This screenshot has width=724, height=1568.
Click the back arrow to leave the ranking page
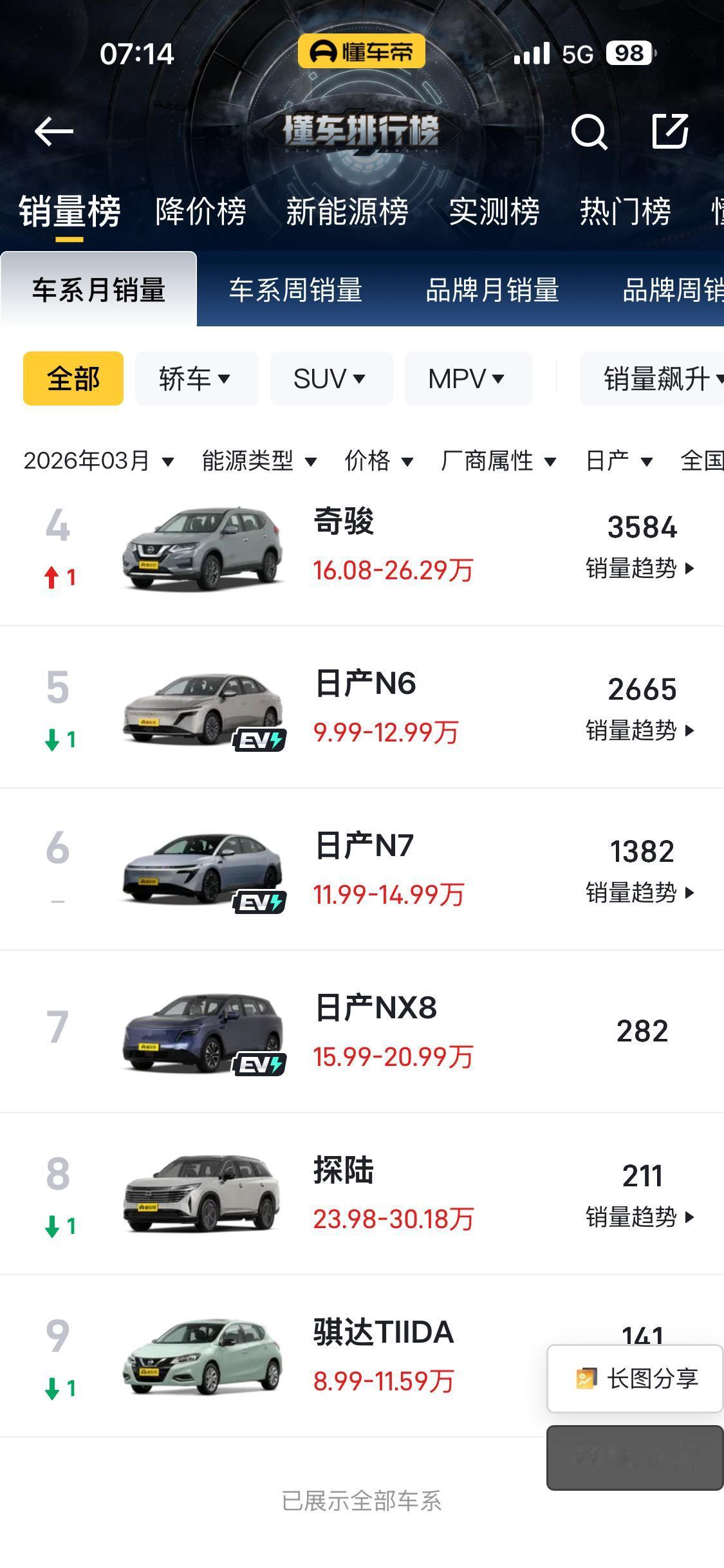pos(54,131)
